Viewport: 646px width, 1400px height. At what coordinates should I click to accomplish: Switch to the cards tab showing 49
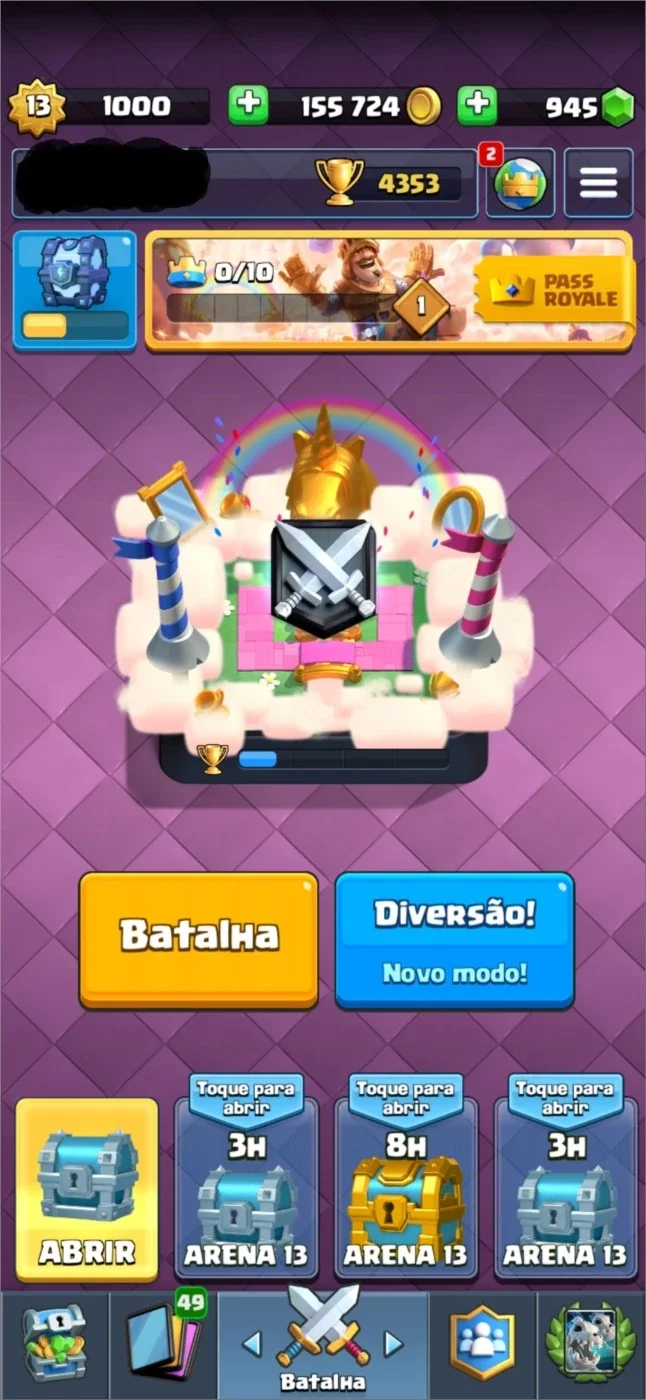(164, 1345)
